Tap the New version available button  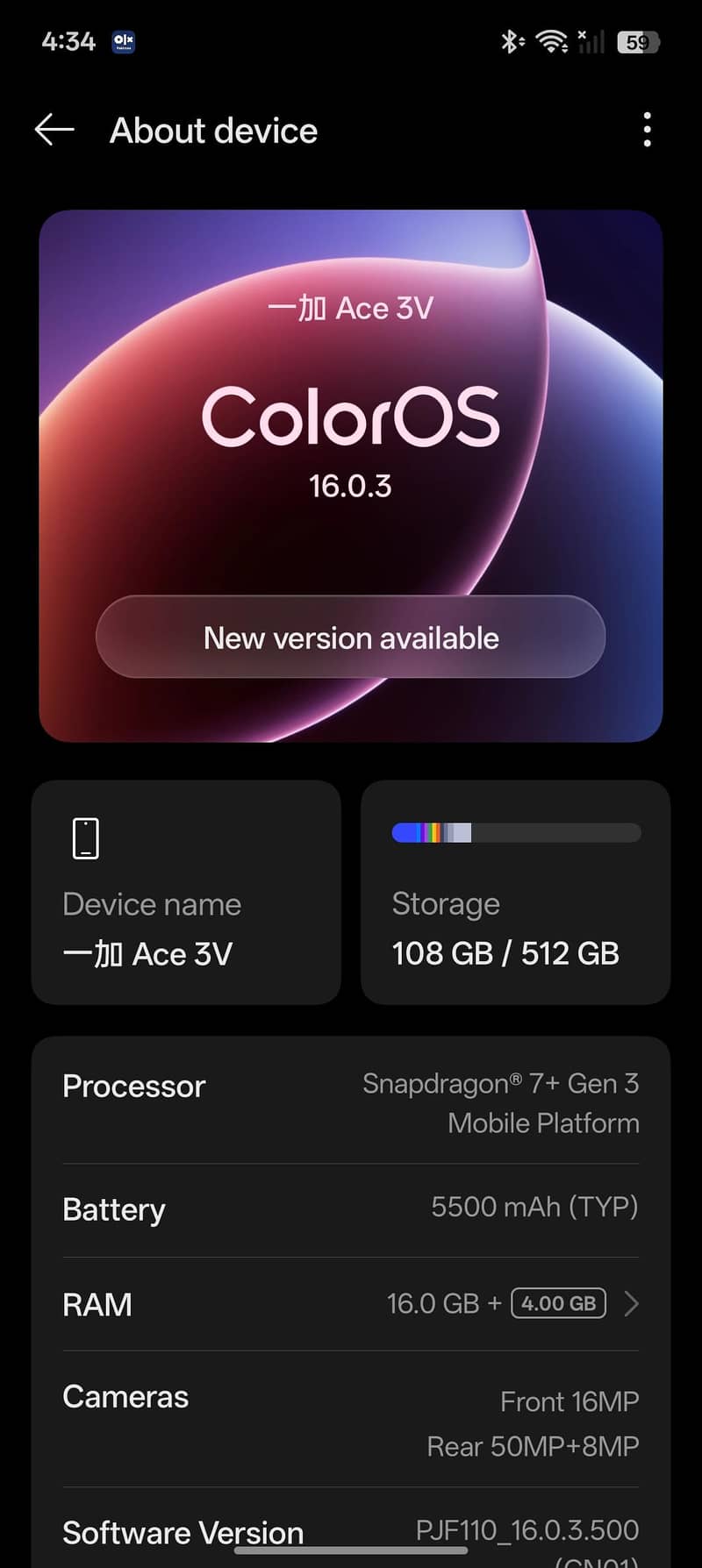point(350,637)
